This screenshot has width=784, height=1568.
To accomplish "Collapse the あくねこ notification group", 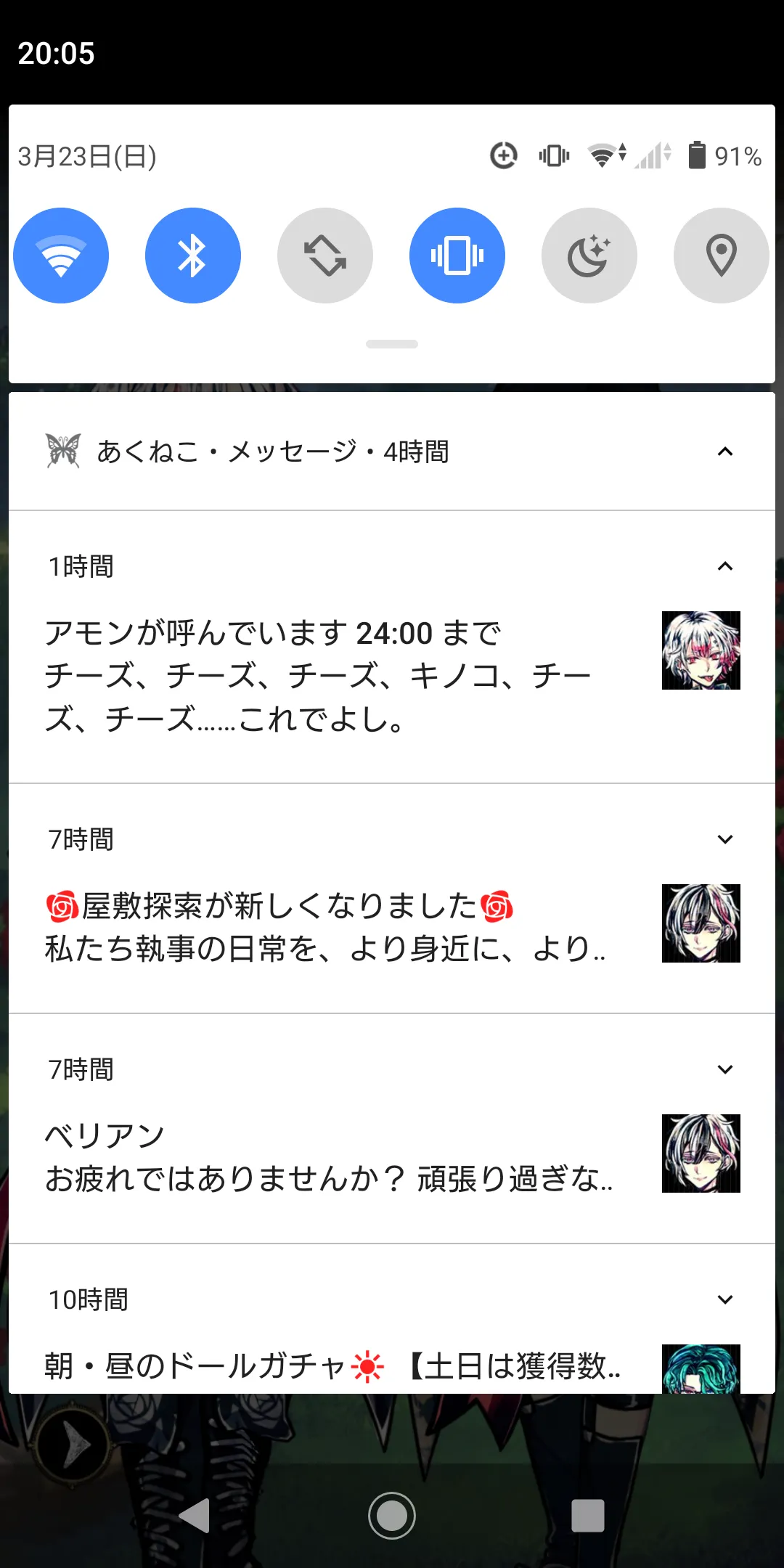I will [x=724, y=452].
